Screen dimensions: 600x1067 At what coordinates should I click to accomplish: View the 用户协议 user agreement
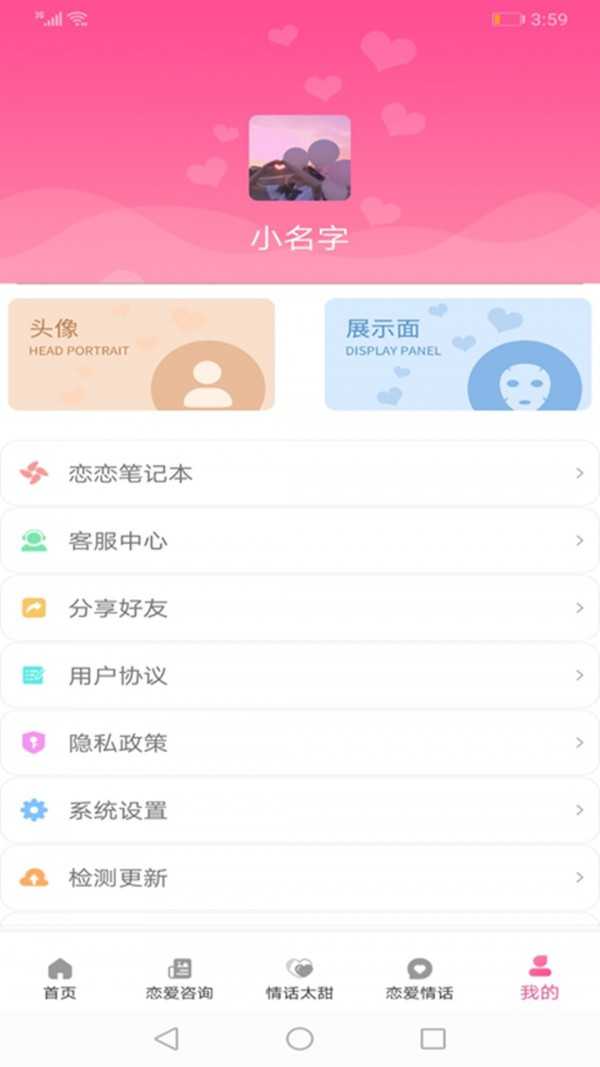pyautogui.click(x=300, y=676)
